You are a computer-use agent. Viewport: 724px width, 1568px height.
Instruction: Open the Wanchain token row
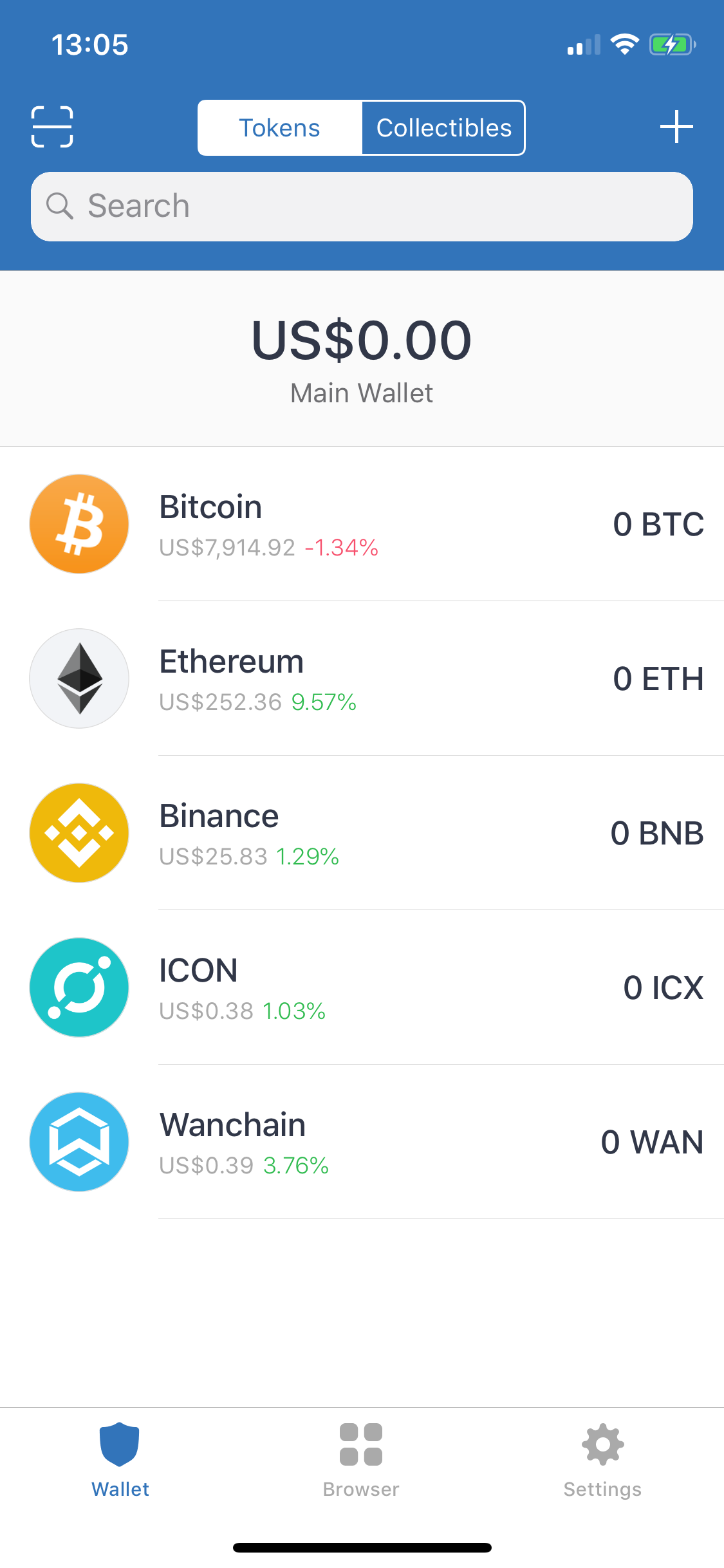point(362,1142)
